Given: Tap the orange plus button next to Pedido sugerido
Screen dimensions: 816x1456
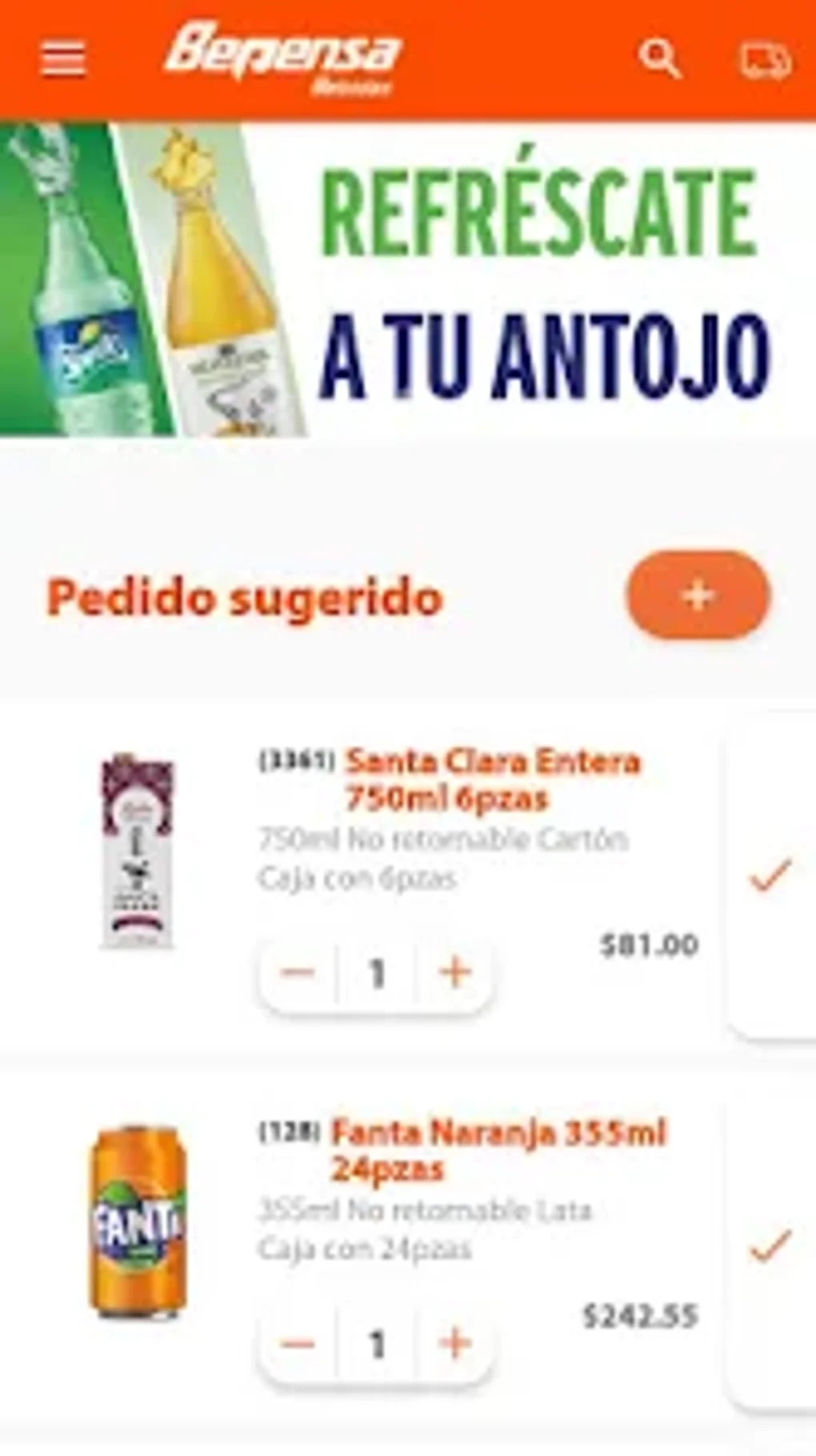Looking at the screenshot, I should 698,594.
